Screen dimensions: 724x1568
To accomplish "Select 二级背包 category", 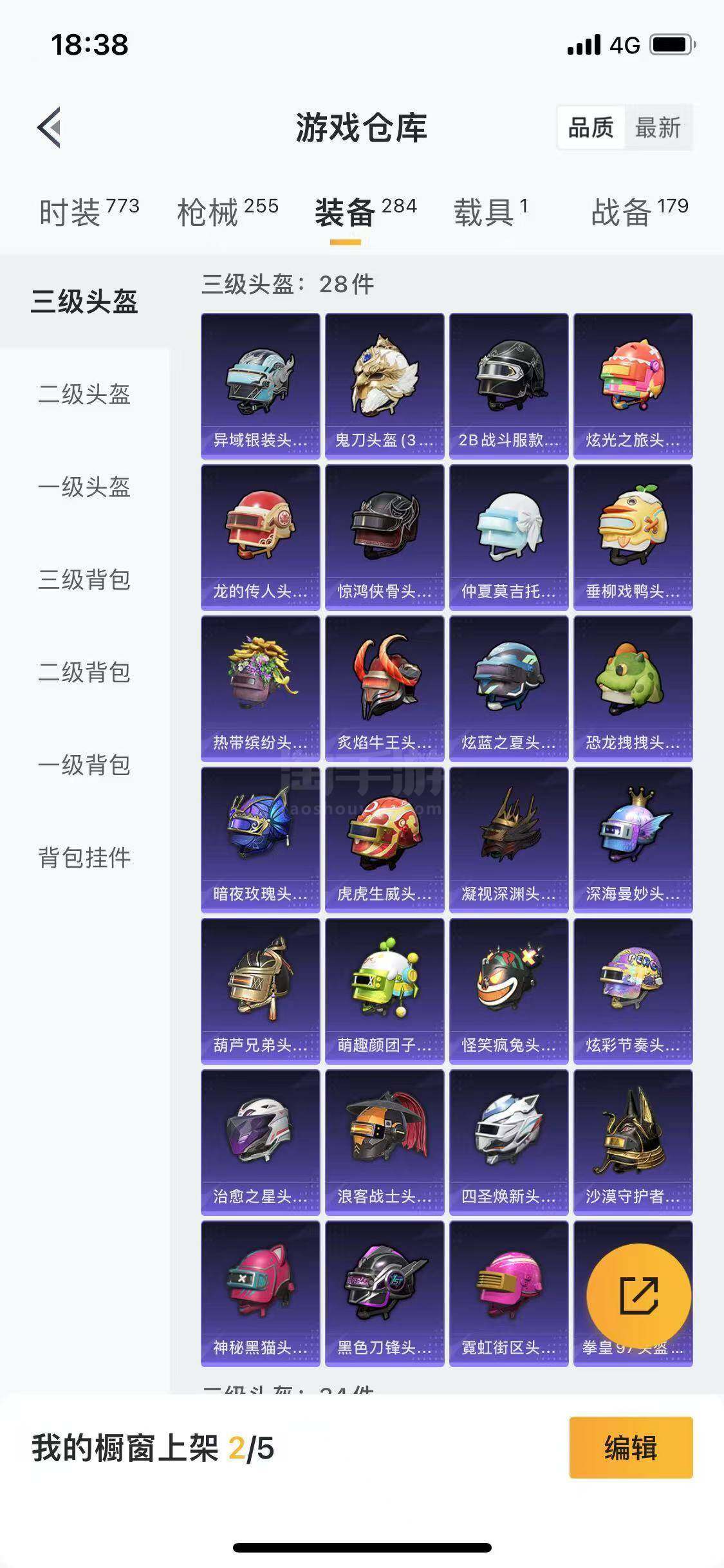I will (x=84, y=672).
